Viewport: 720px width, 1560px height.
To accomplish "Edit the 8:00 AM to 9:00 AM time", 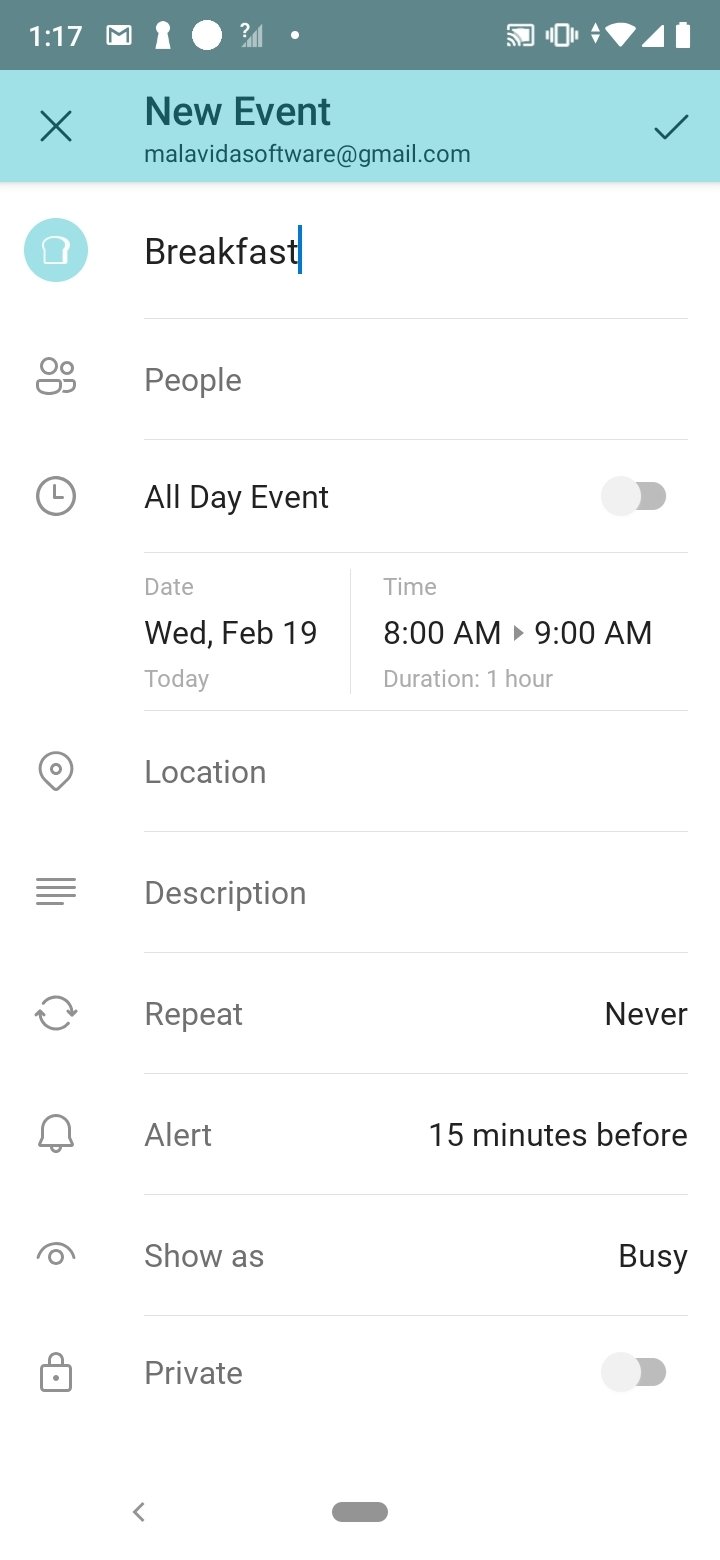I will [x=518, y=632].
